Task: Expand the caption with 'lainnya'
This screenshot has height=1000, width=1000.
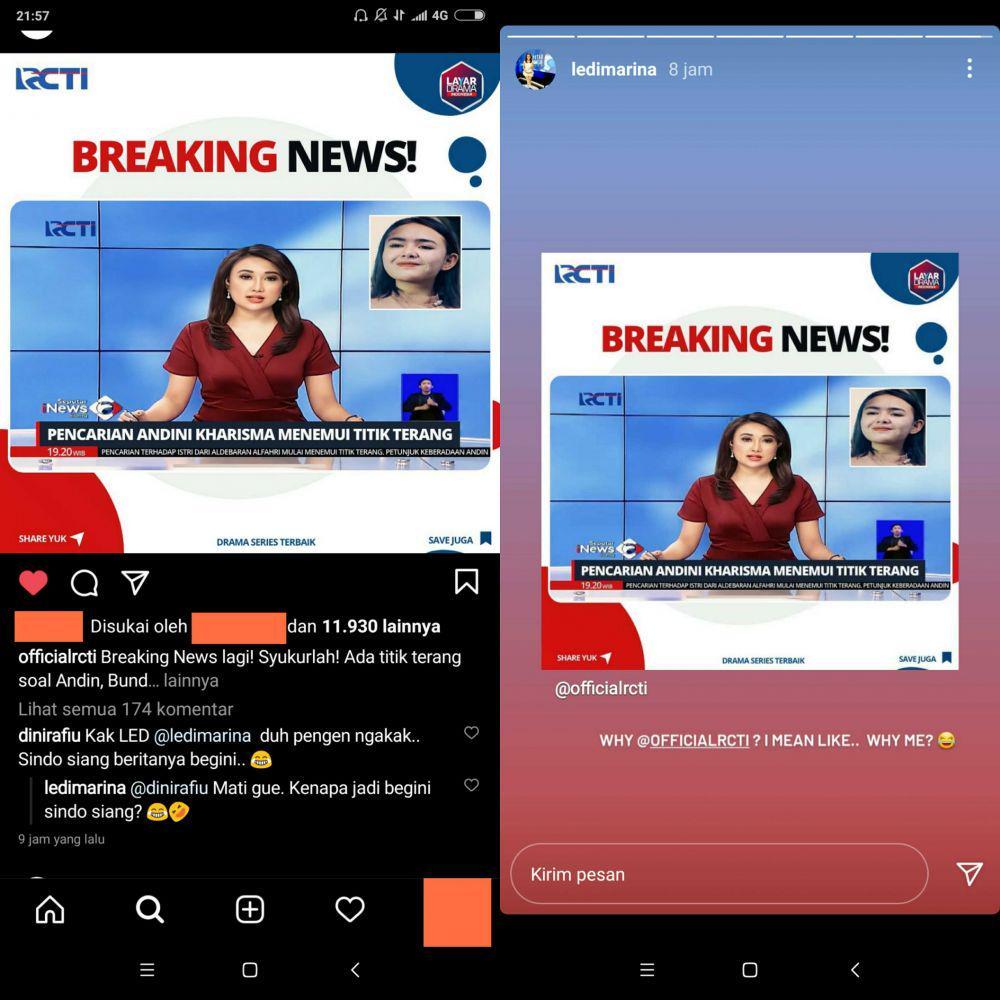Action: tap(192, 681)
